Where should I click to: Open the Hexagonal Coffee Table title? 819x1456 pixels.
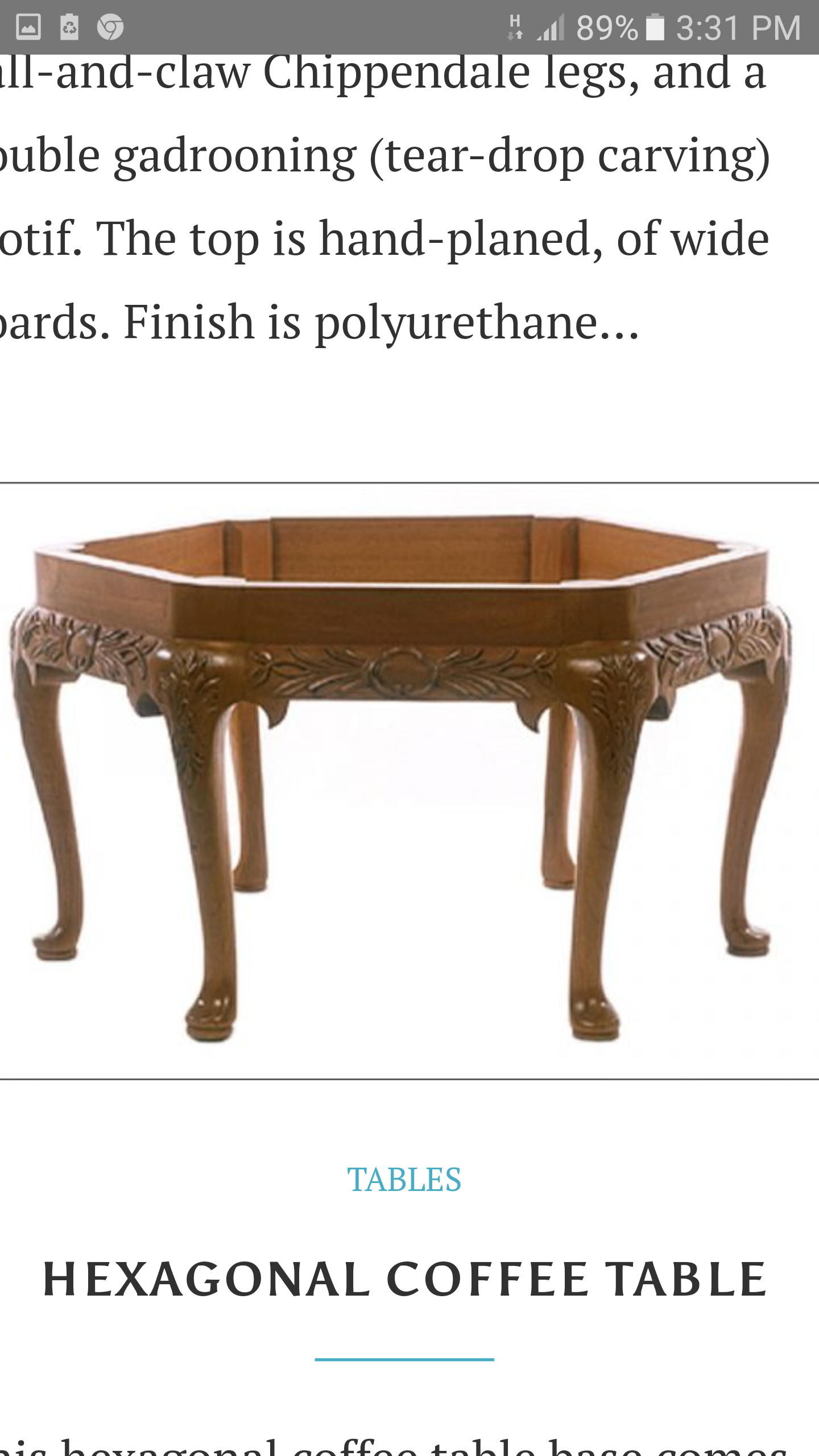point(405,1280)
